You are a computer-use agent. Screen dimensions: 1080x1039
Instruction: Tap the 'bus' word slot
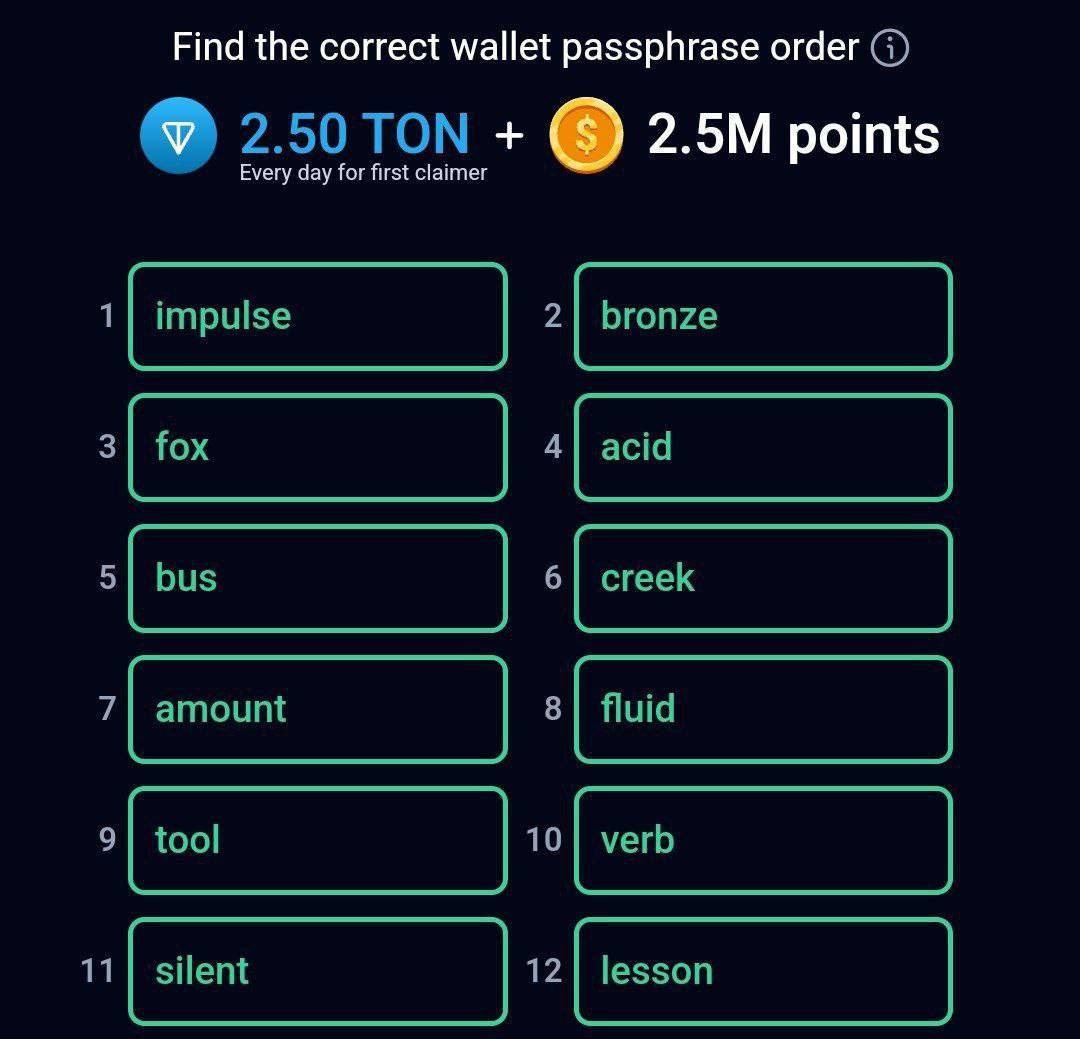coord(317,578)
